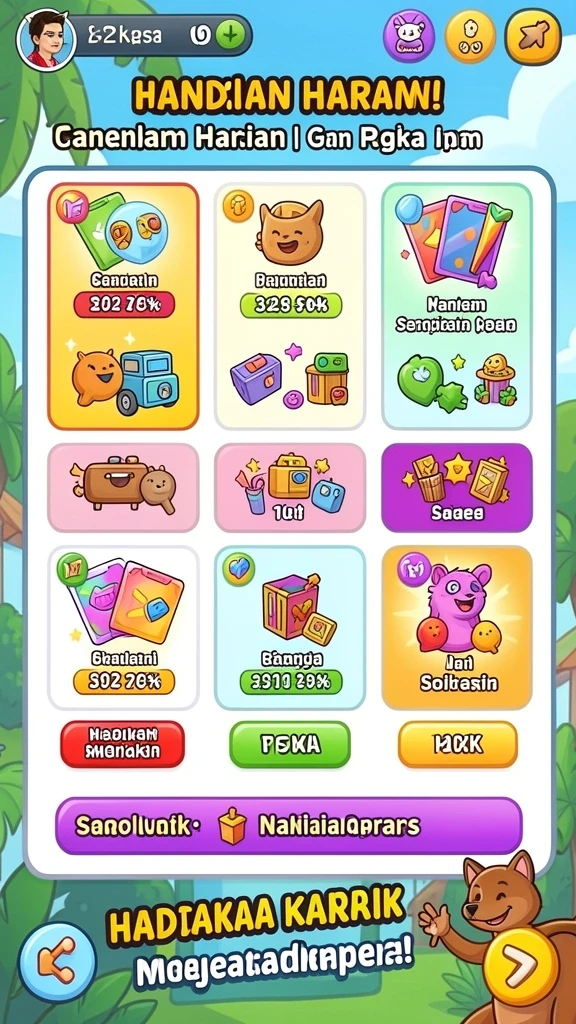This screenshot has width=576, height=1024.
Task: Open the reward card labeled 202 70%
Action: click(x=123, y=306)
